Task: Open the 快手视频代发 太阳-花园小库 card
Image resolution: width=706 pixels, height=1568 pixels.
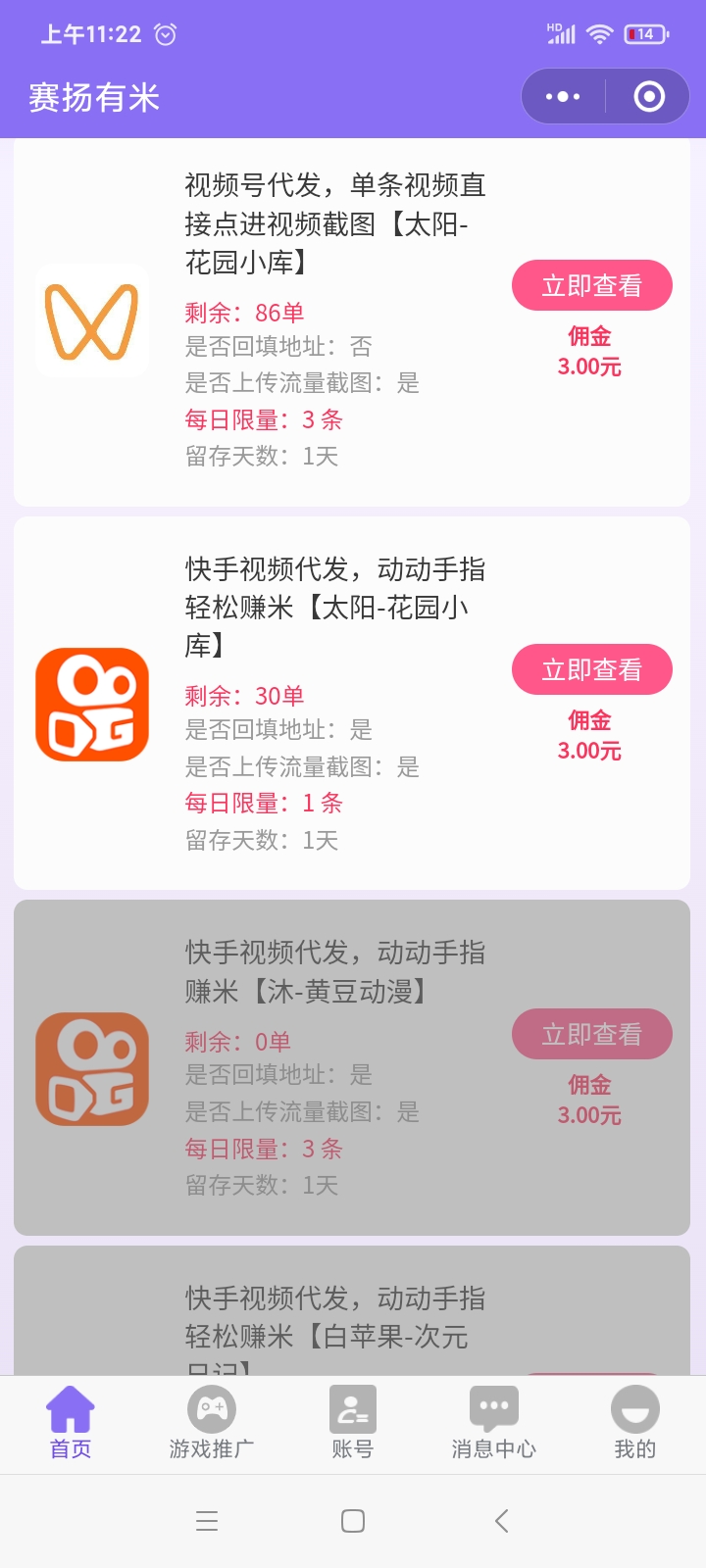Action: click(x=333, y=608)
